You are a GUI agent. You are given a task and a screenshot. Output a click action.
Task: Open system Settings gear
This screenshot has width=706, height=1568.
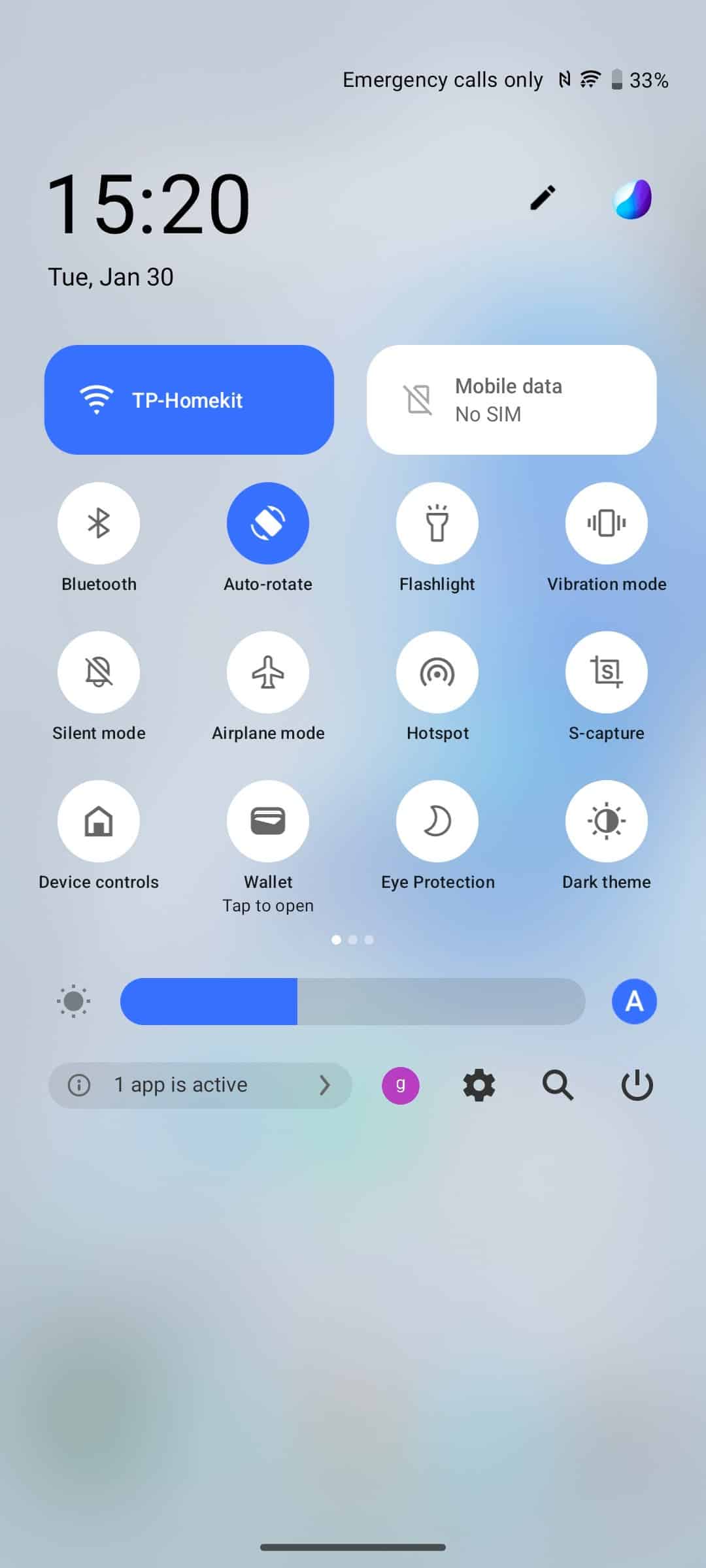pos(479,1085)
